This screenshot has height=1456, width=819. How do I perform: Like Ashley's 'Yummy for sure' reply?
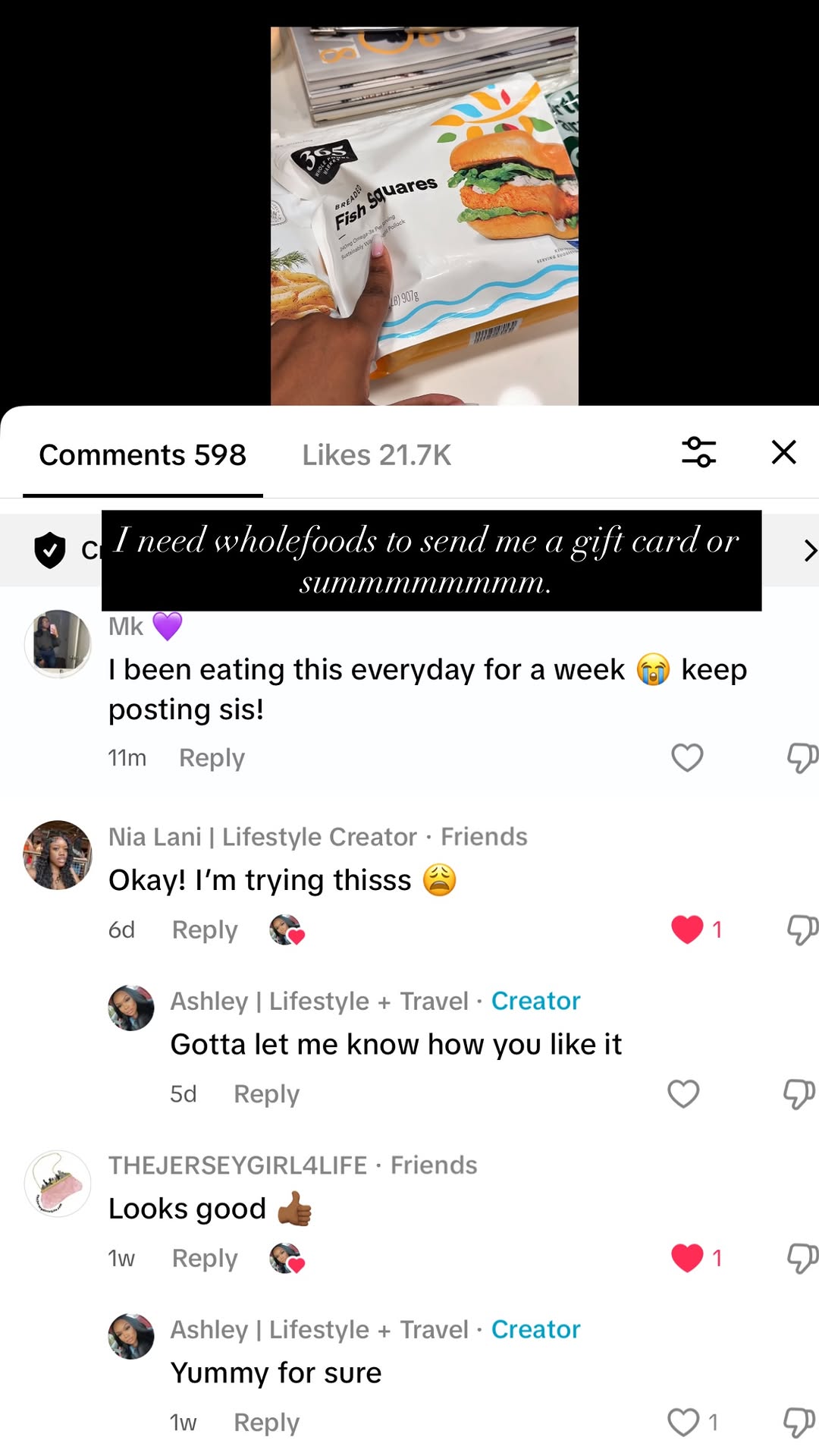coord(683,1423)
